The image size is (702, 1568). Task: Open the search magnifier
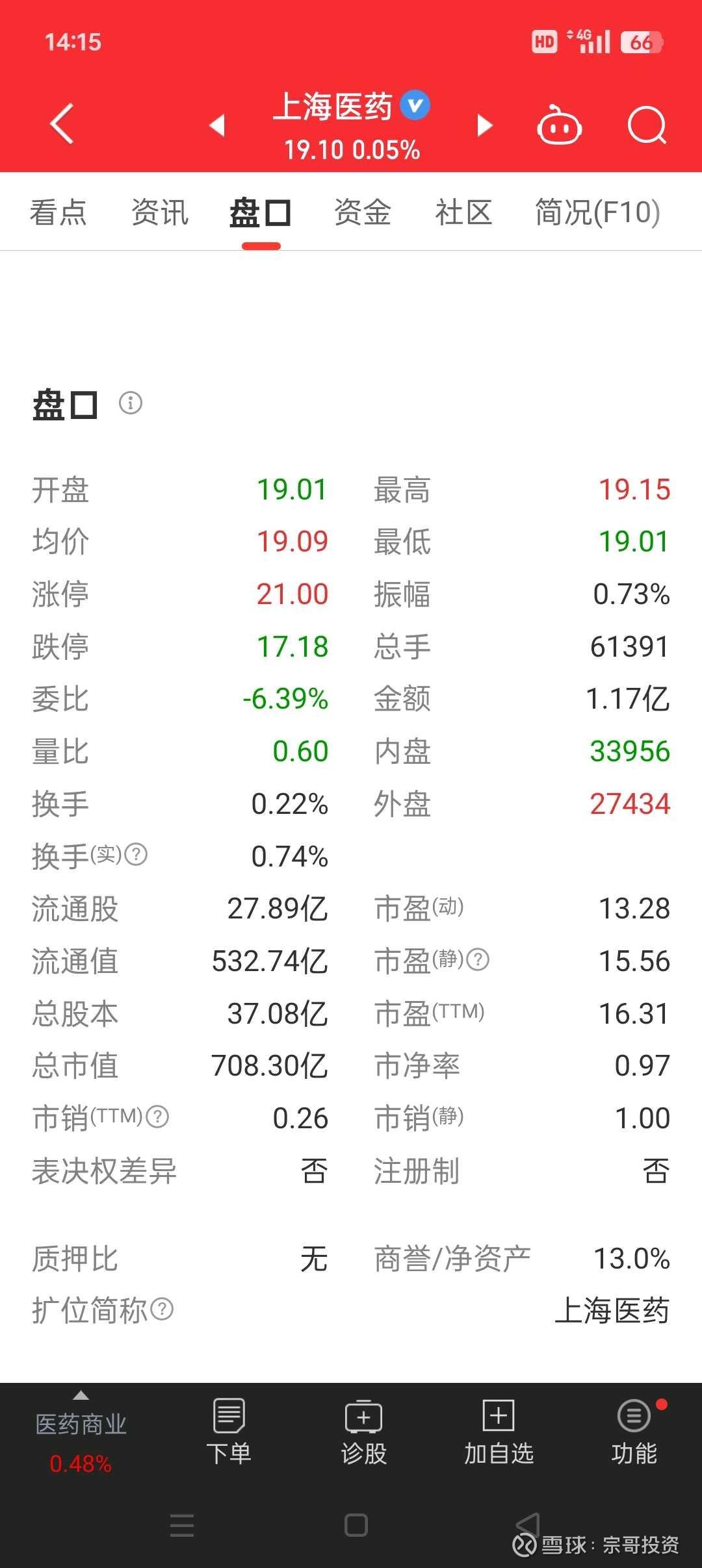pyautogui.click(x=647, y=125)
